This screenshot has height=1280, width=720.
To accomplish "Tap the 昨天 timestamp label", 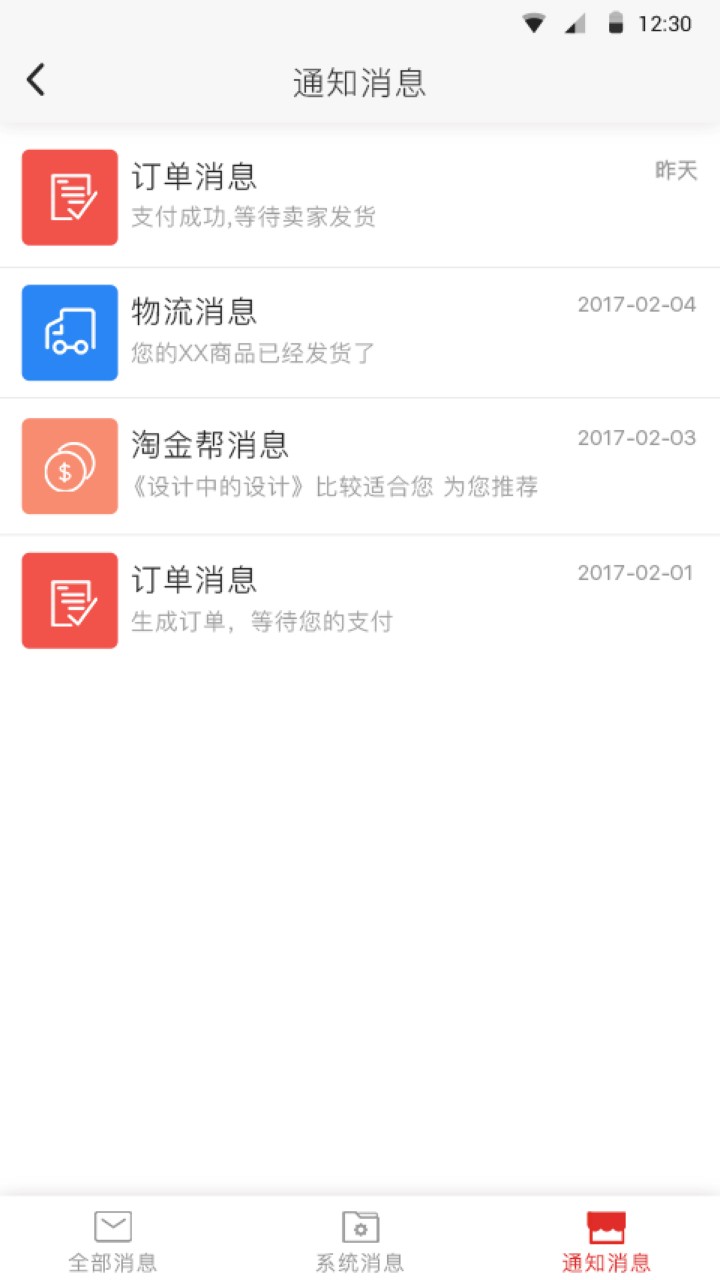I will (x=674, y=171).
